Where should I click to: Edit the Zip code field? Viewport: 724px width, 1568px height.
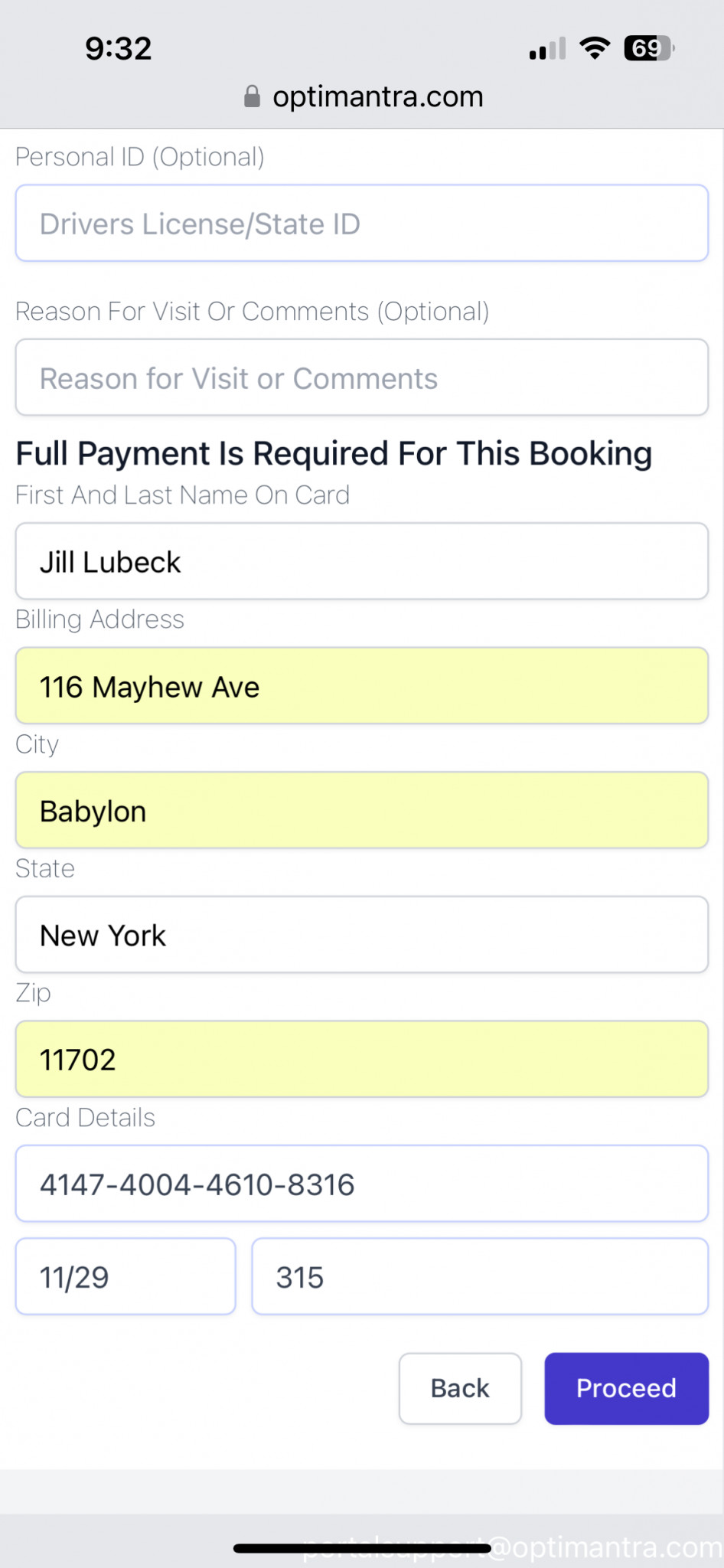click(362, 1059)
